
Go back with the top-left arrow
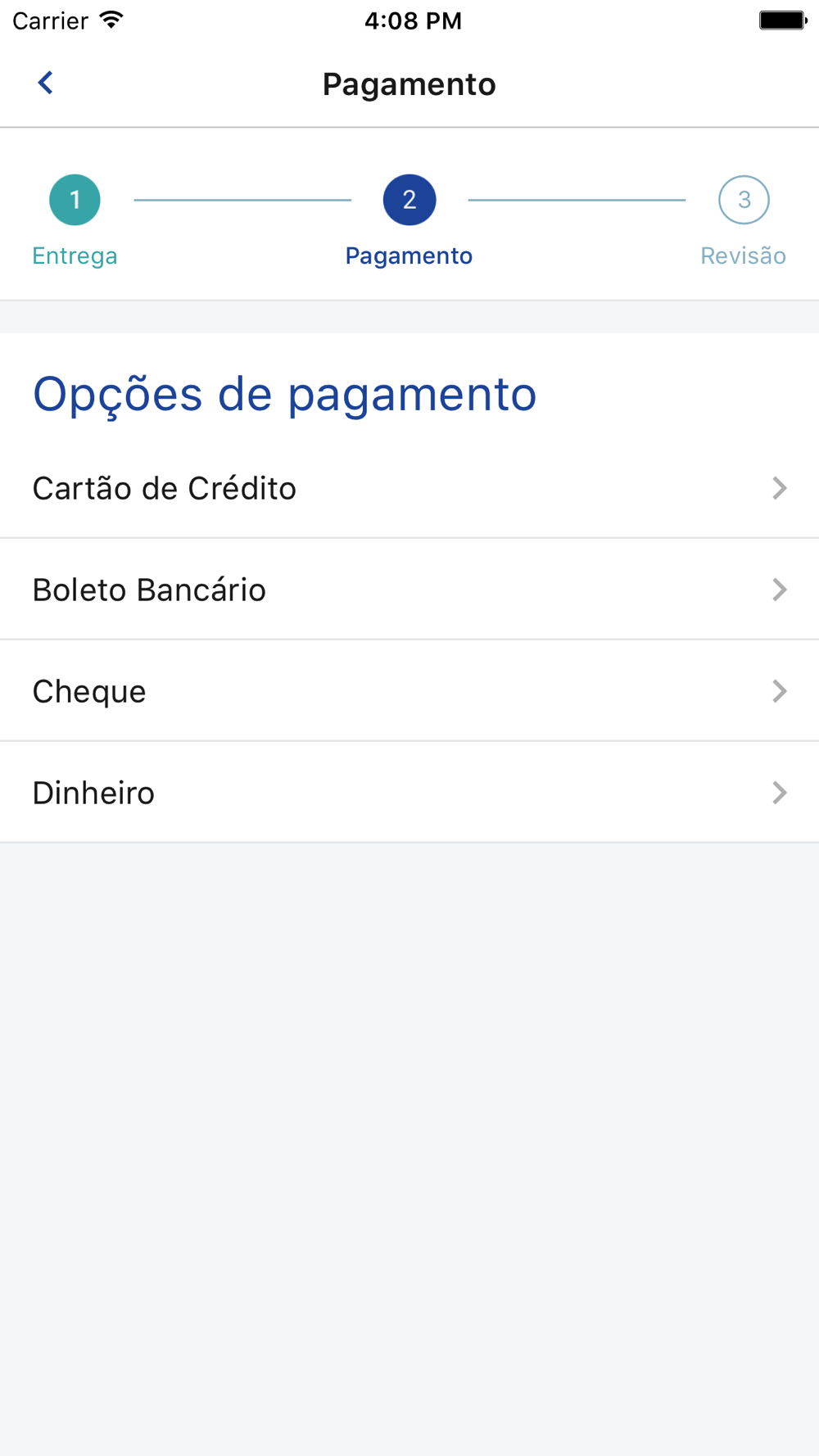(46, 83)
